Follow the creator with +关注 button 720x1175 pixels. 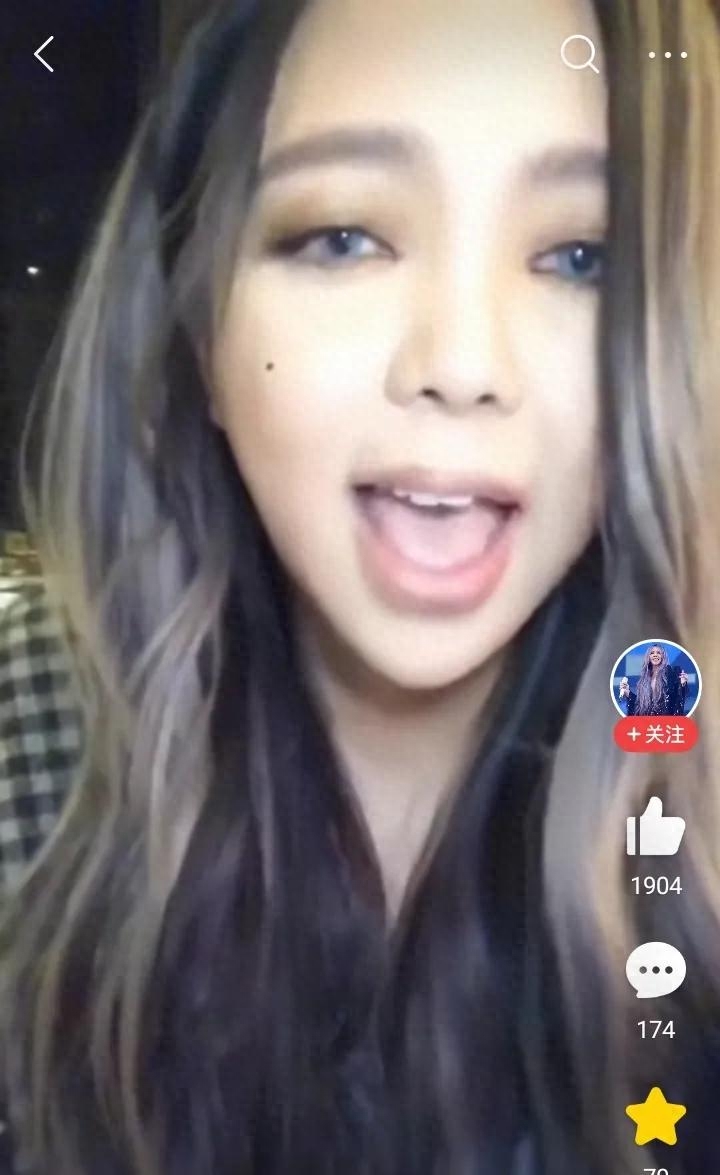[656, 735]
